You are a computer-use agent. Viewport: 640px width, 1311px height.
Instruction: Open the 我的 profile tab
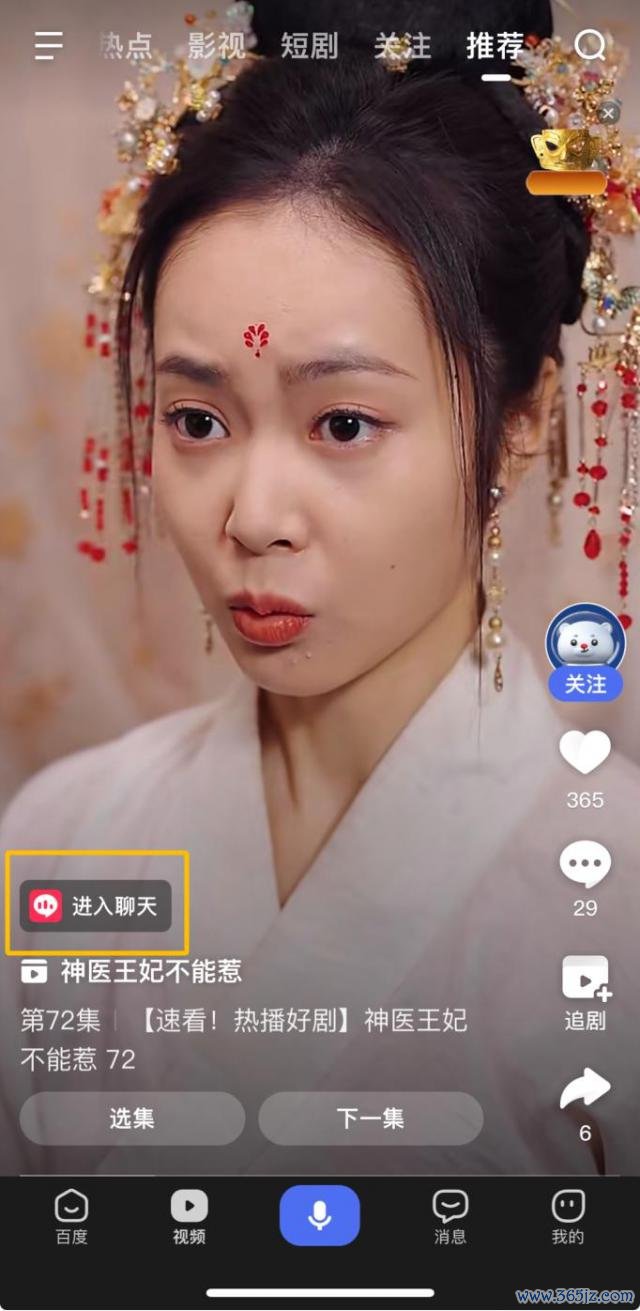[567, 1216]
